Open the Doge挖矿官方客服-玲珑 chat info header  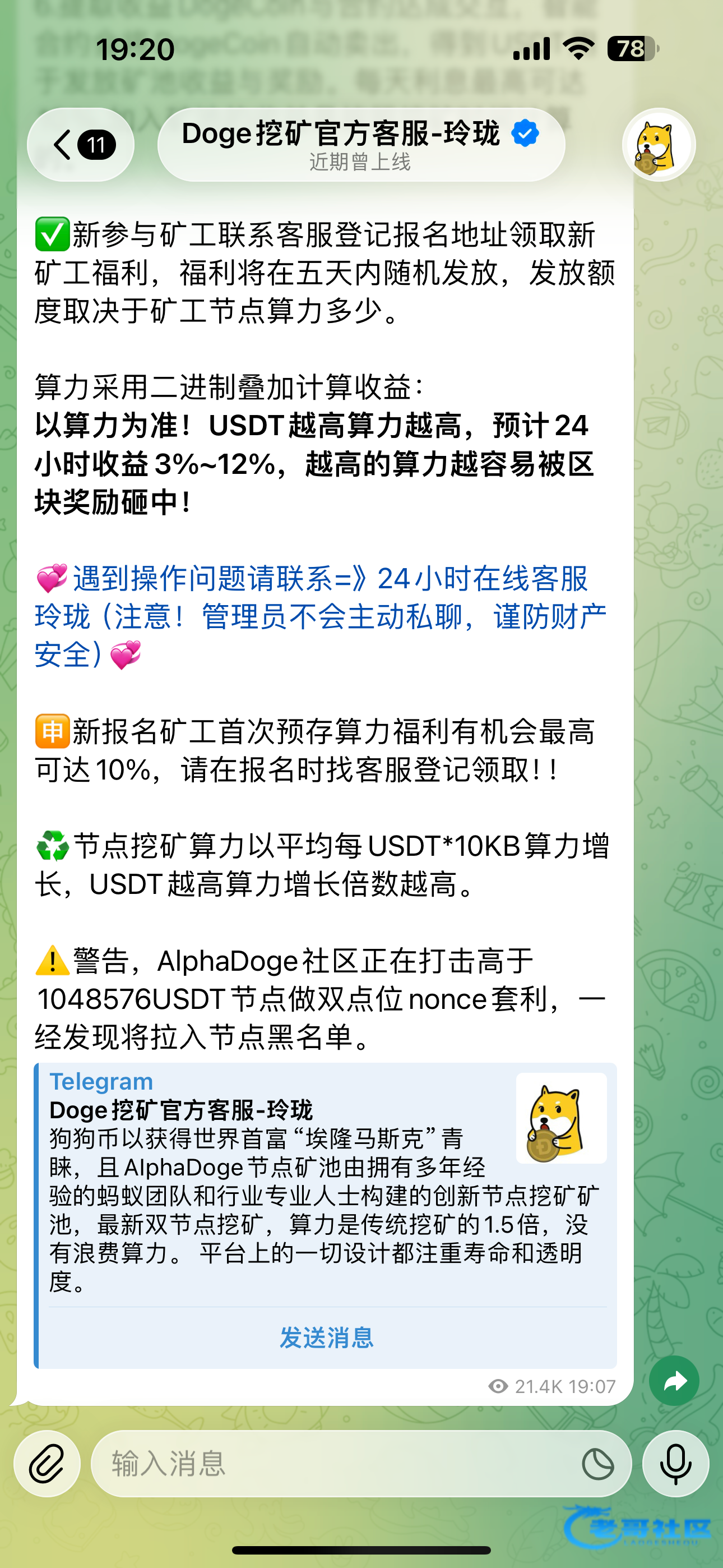(x=360, y=145)
